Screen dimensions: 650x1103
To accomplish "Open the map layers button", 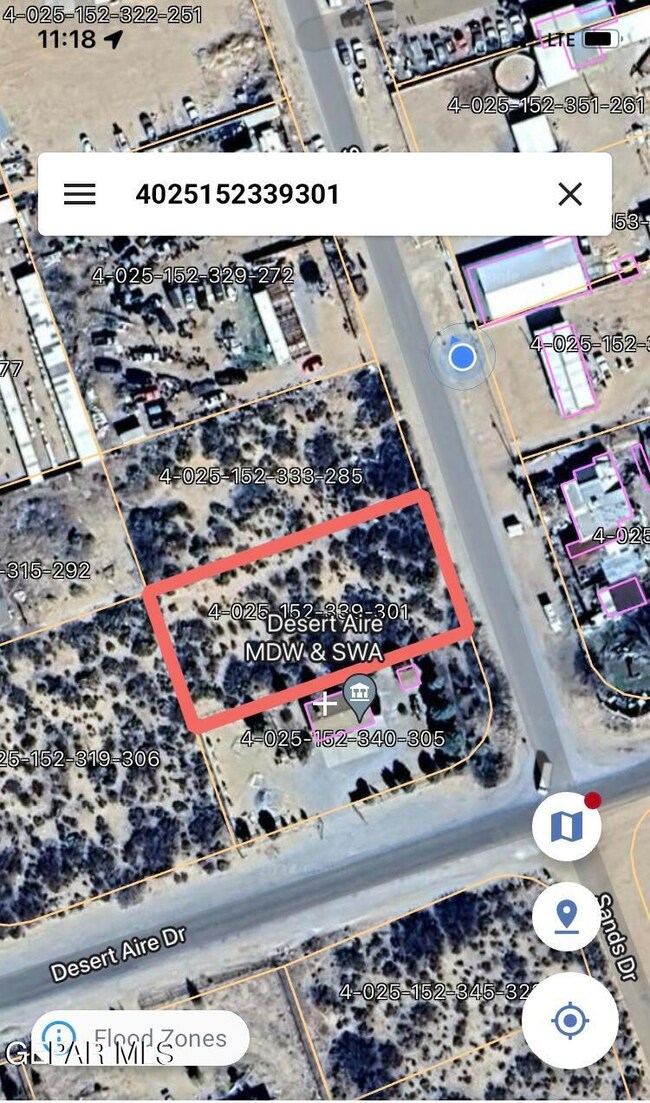I will [x=567, y=826].
